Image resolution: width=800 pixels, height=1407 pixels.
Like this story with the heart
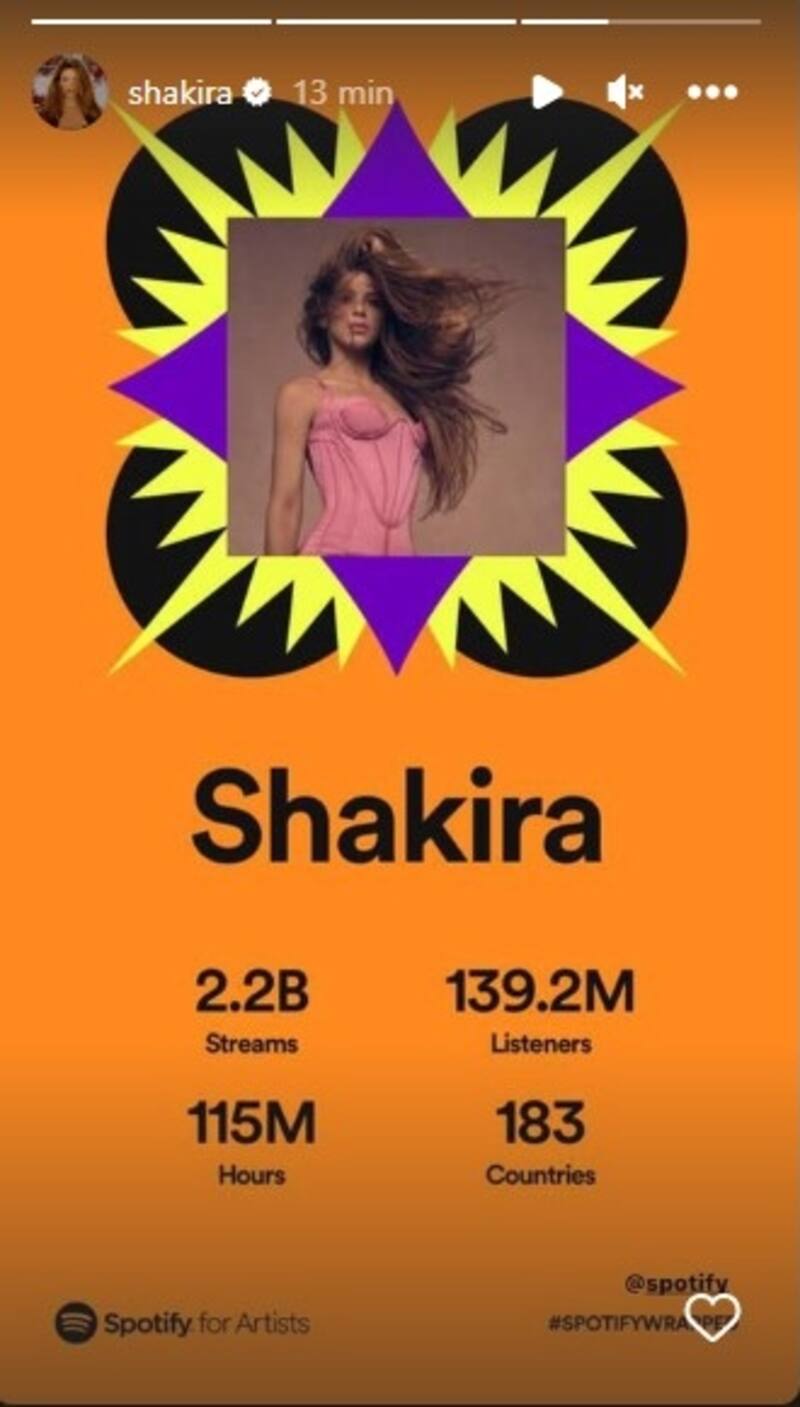(x=713, y=1317)
